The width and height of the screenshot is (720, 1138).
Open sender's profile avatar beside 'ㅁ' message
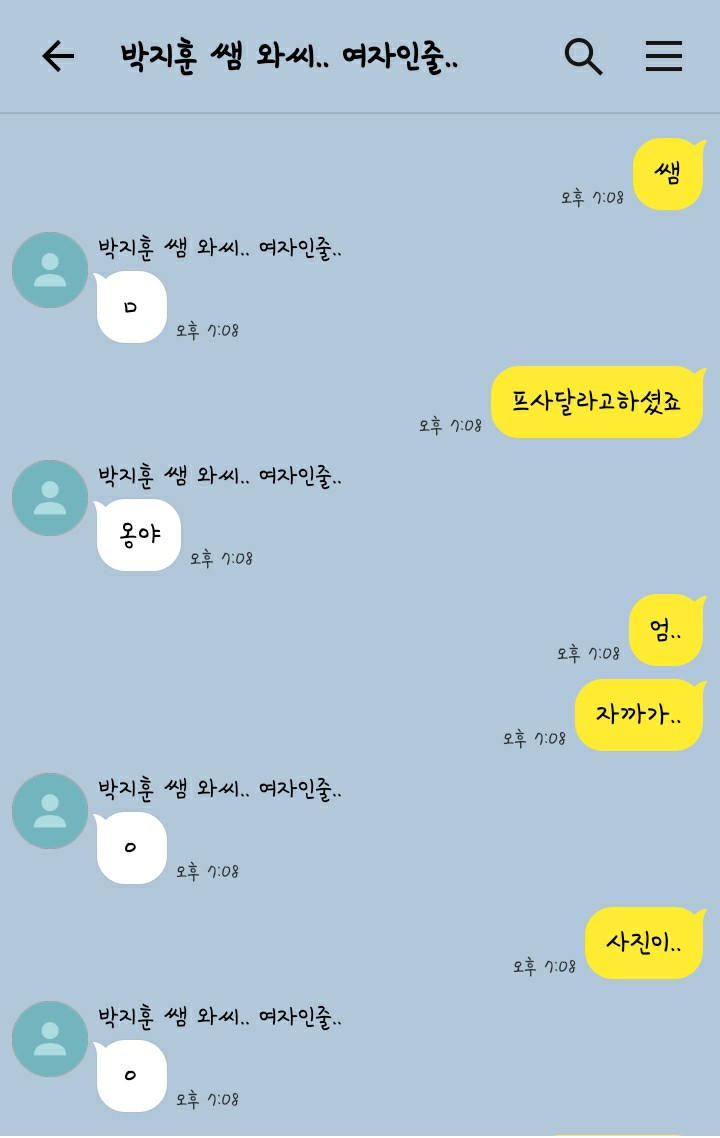[x=50, y=270]
